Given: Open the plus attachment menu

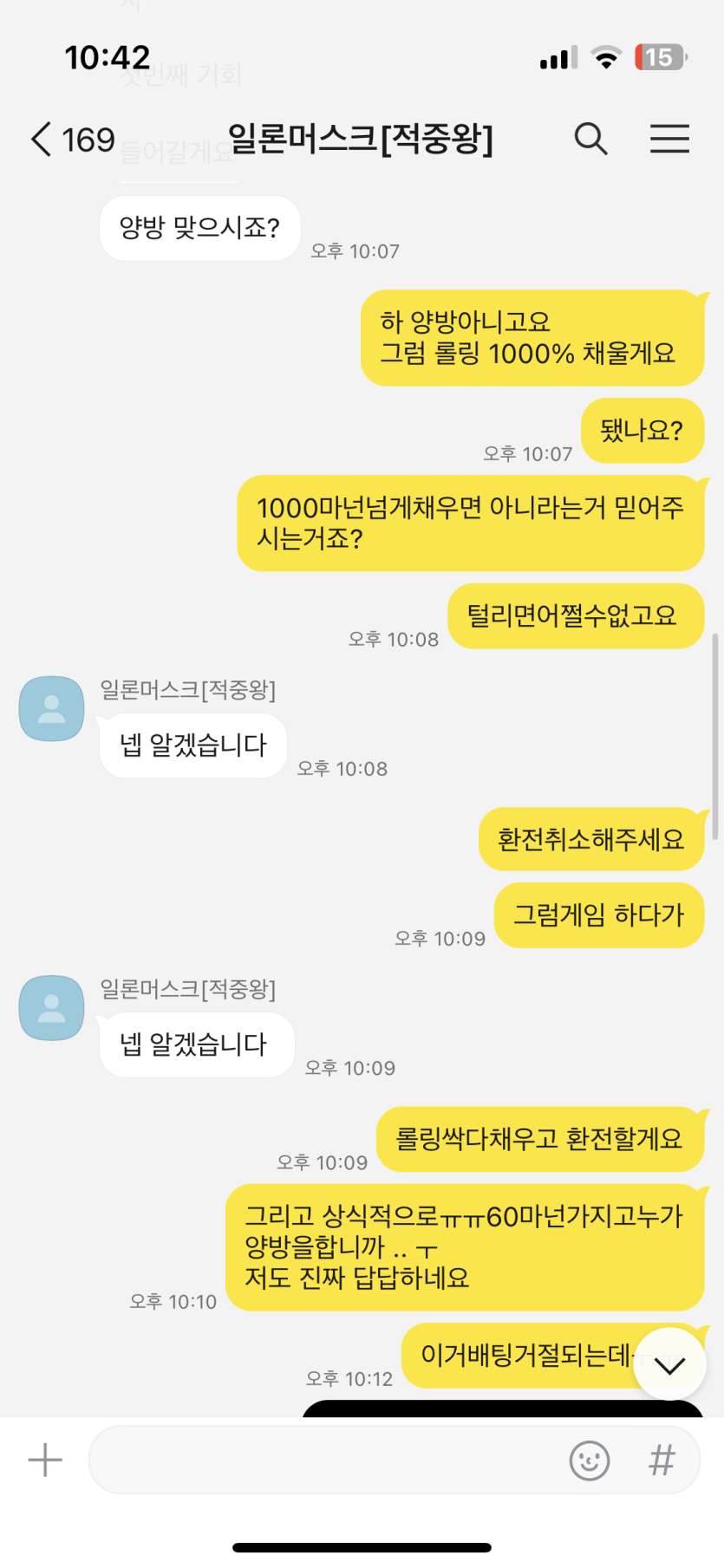Looking at the screenshot, I should (45, 1460).
